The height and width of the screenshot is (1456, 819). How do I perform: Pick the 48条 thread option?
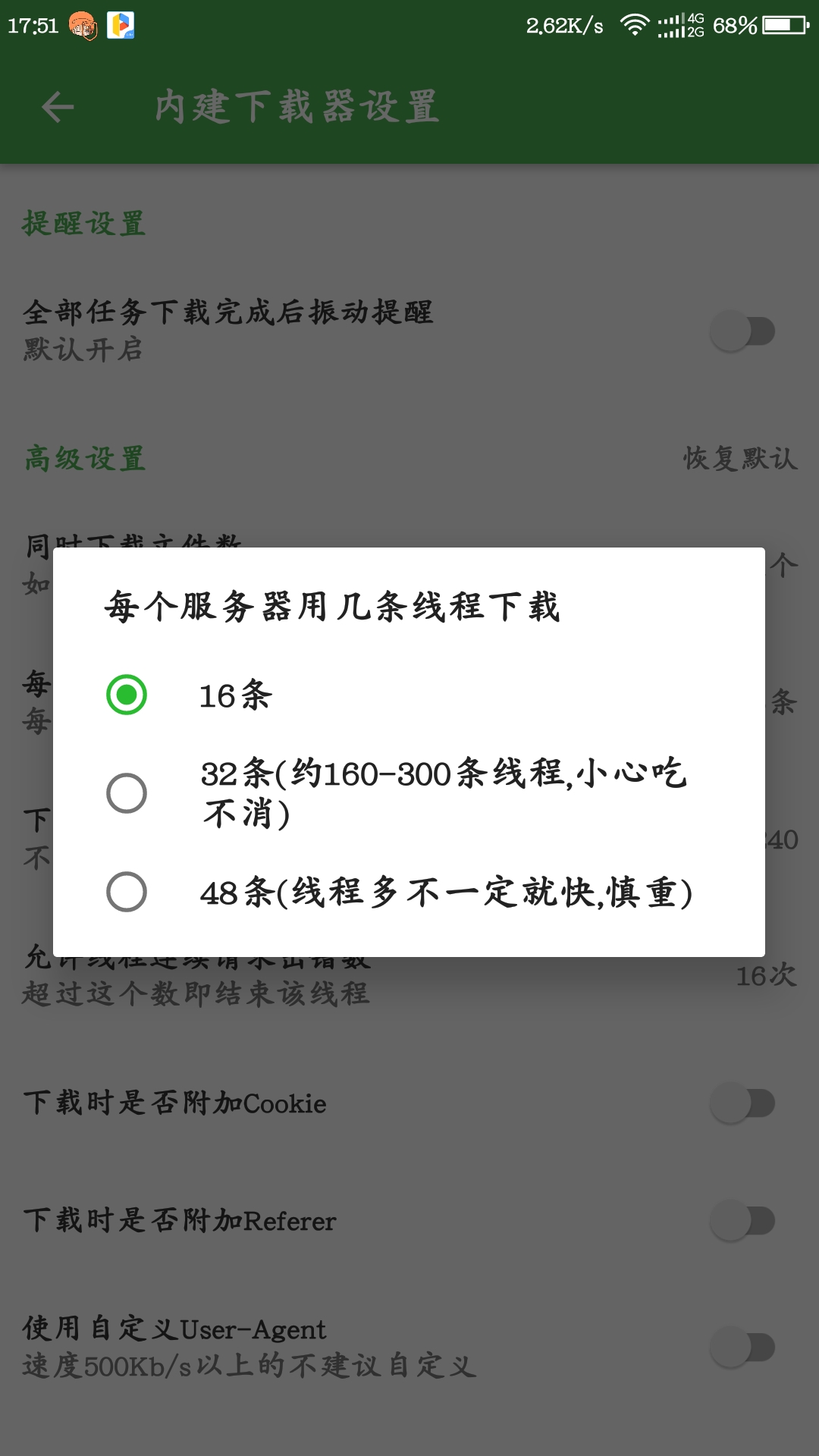click(x=409, y=892)
